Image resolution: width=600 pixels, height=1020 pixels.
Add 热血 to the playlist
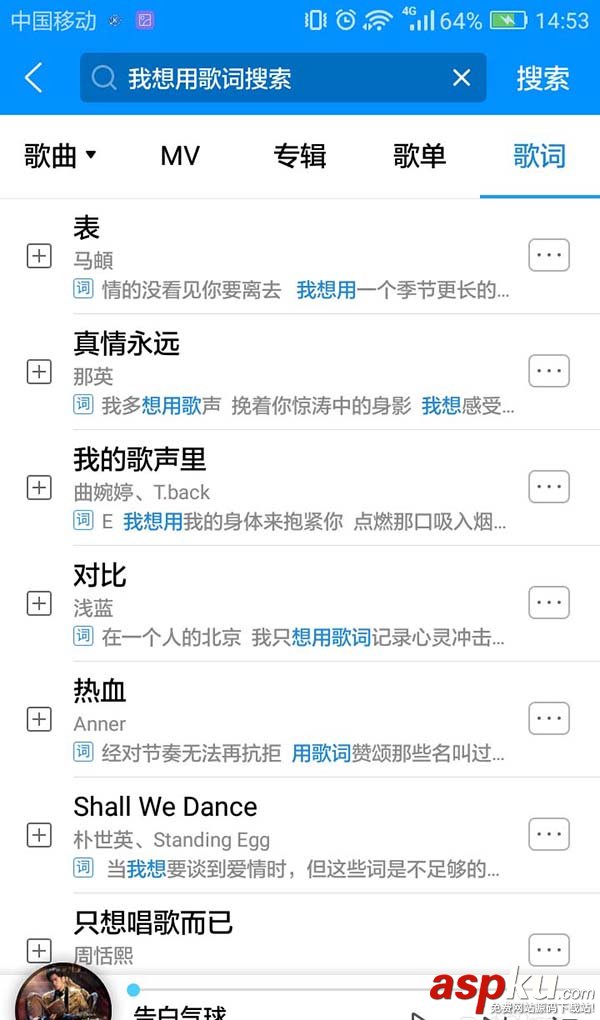click(38, 718)
